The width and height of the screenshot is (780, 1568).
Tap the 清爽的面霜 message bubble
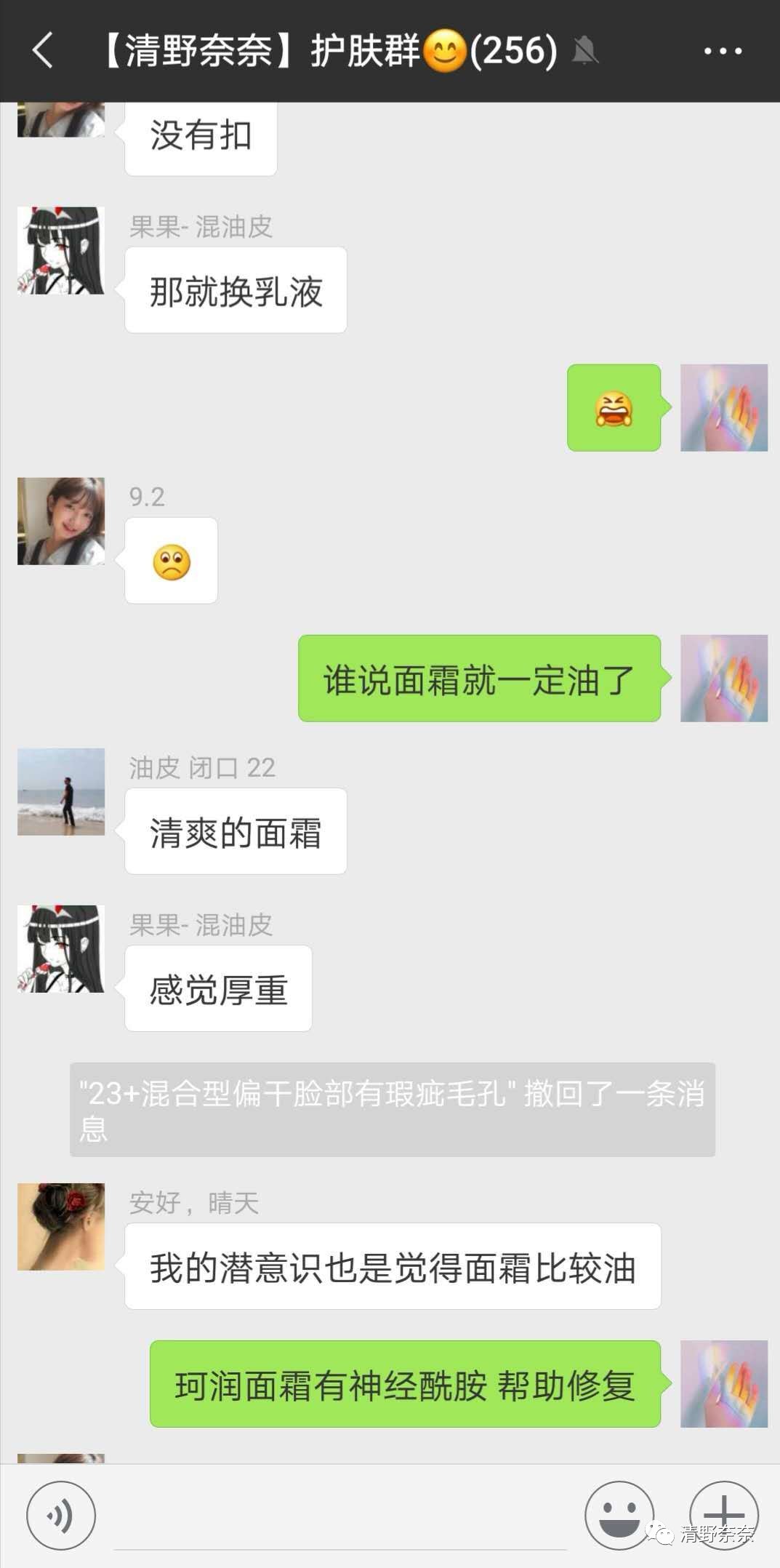pyautogui.click(x=235, y=831)
